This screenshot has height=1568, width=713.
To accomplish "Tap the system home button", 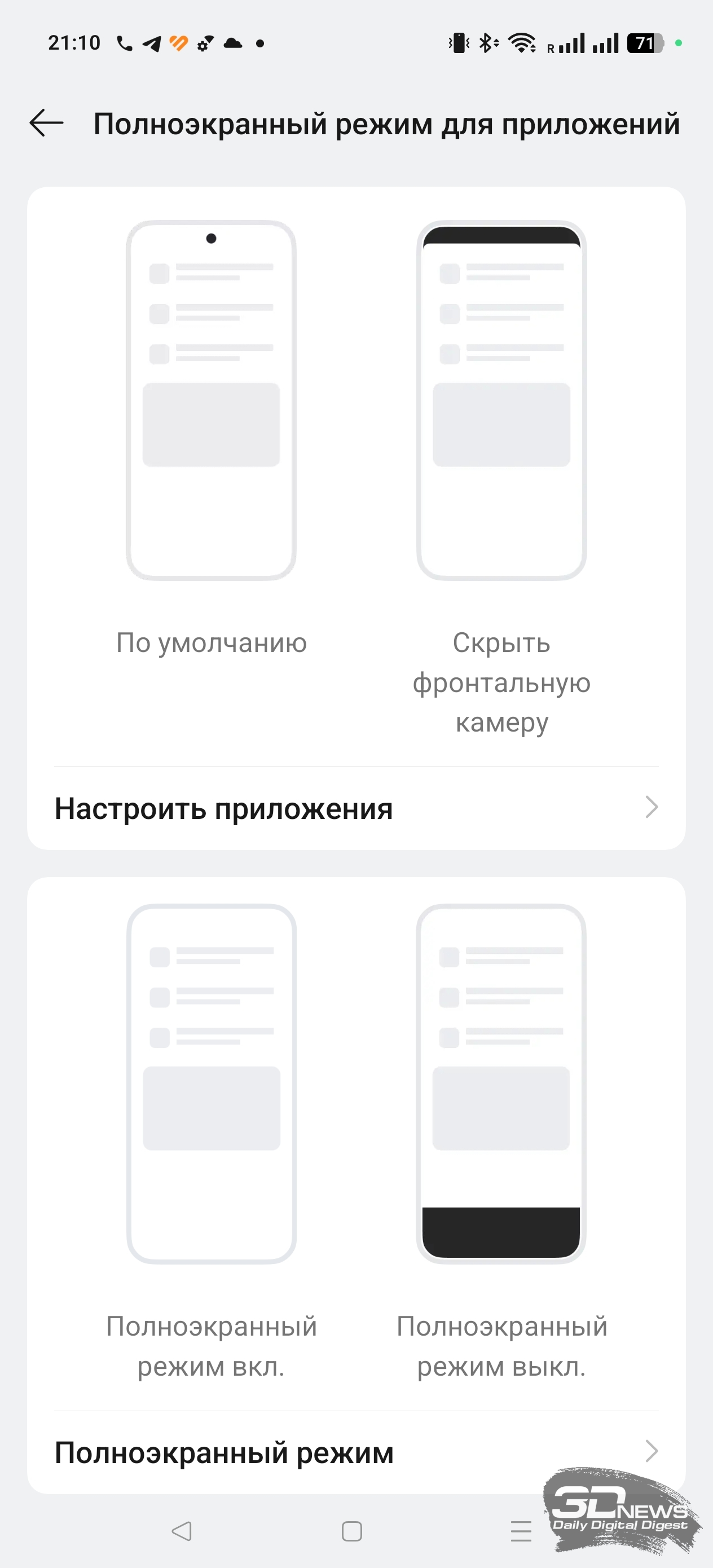I will (x=352, y=1531).
